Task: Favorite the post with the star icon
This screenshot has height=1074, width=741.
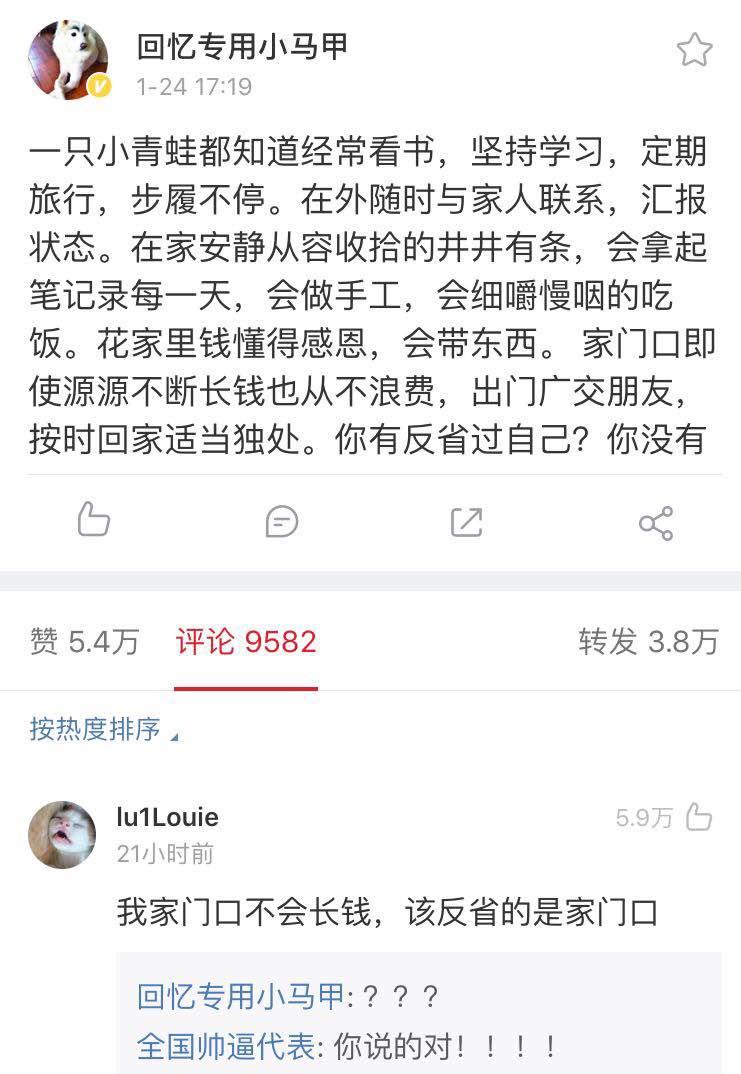Action: point(694,50)
